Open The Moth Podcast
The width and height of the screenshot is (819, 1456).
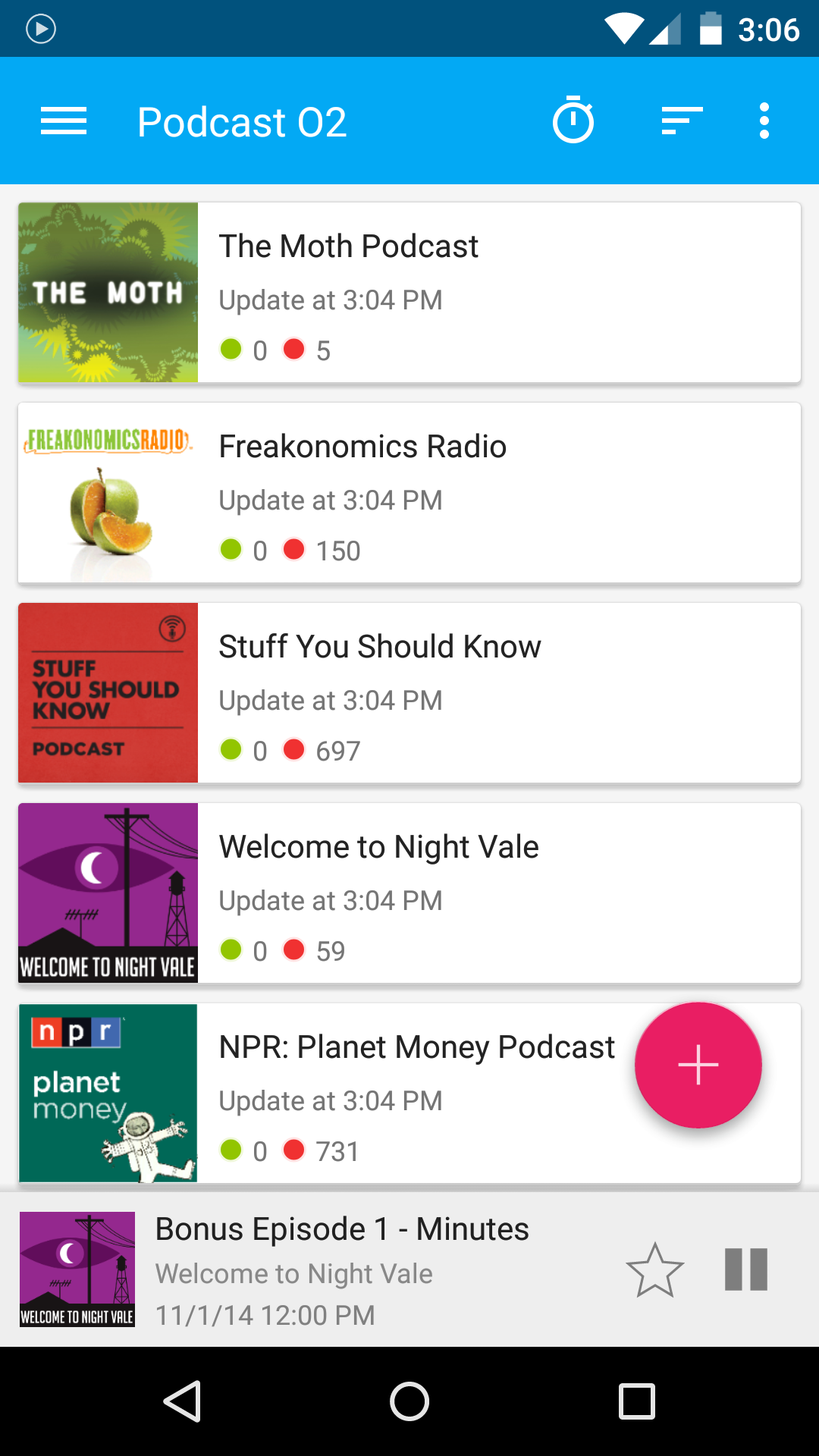point(409,293)
